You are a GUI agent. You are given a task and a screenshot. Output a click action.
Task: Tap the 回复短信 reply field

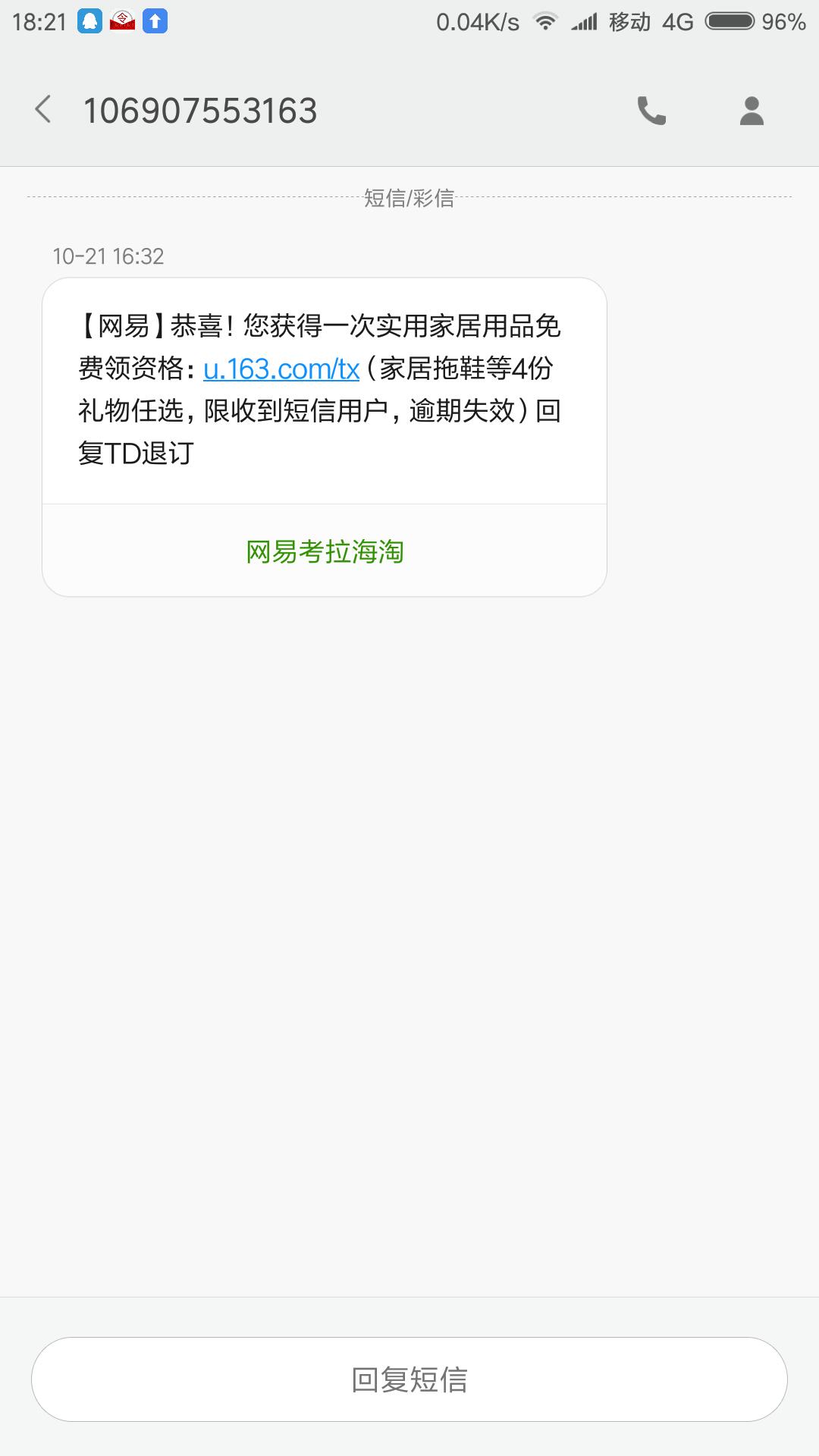point(409,1379)
